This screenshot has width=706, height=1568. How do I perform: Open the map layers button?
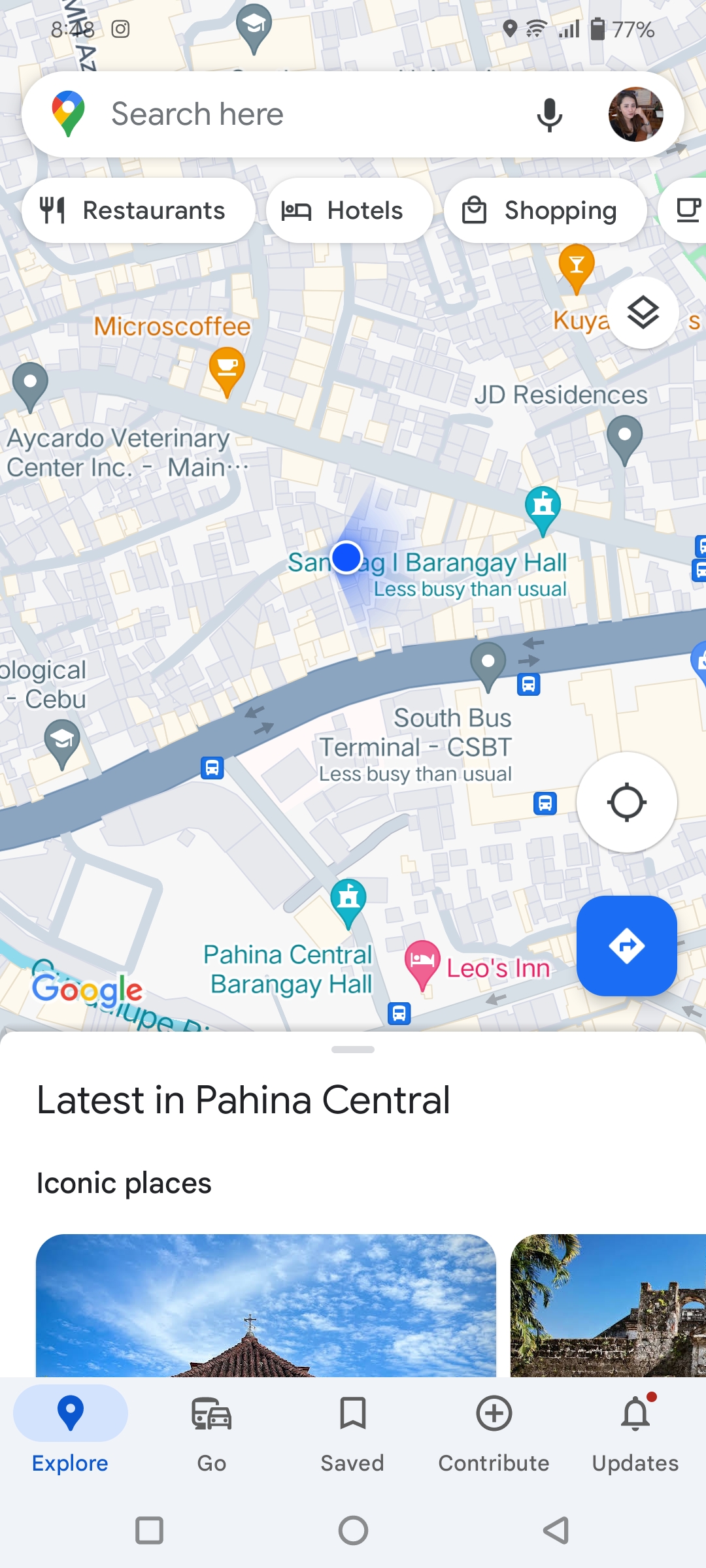tap(643, 313)
